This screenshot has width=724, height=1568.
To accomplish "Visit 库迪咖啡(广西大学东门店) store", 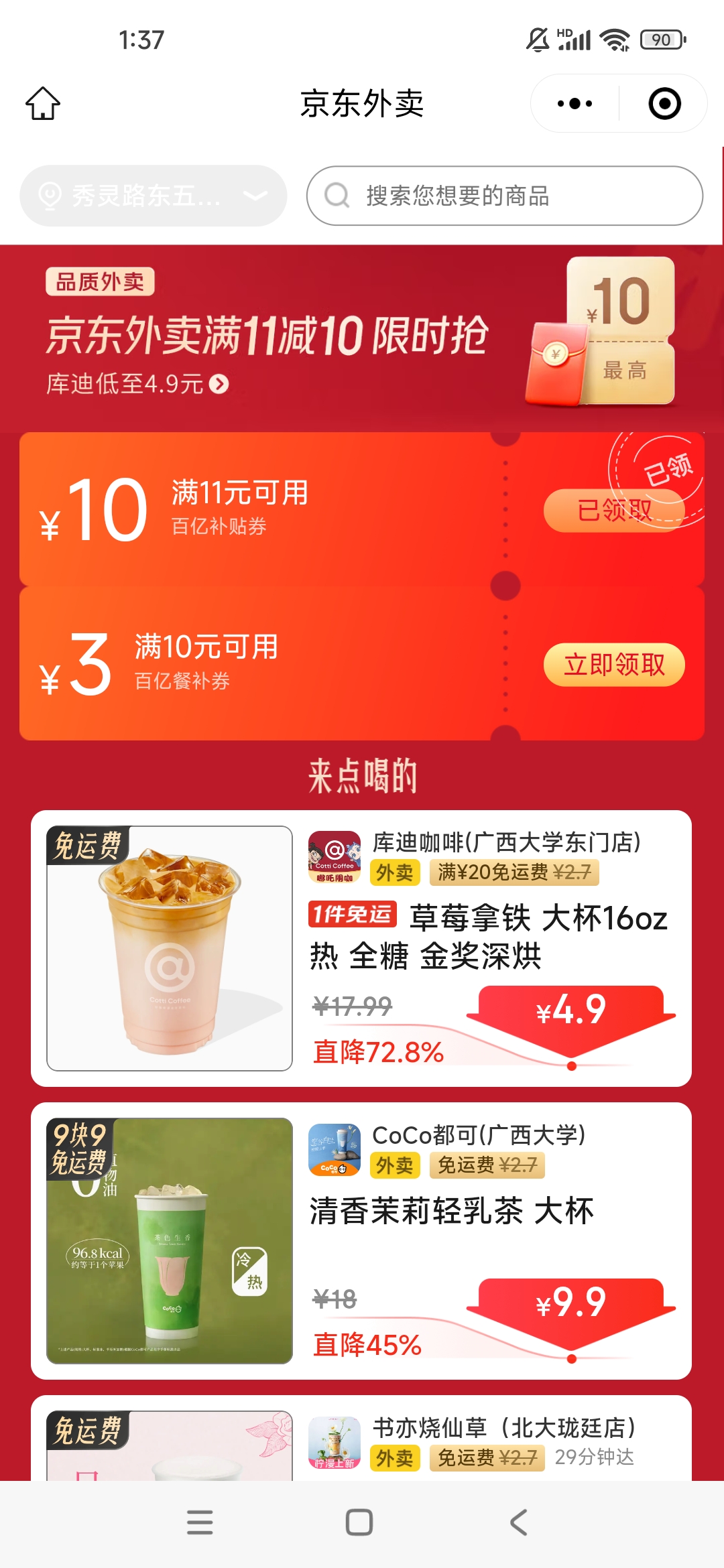I will [x=506, y=842].
